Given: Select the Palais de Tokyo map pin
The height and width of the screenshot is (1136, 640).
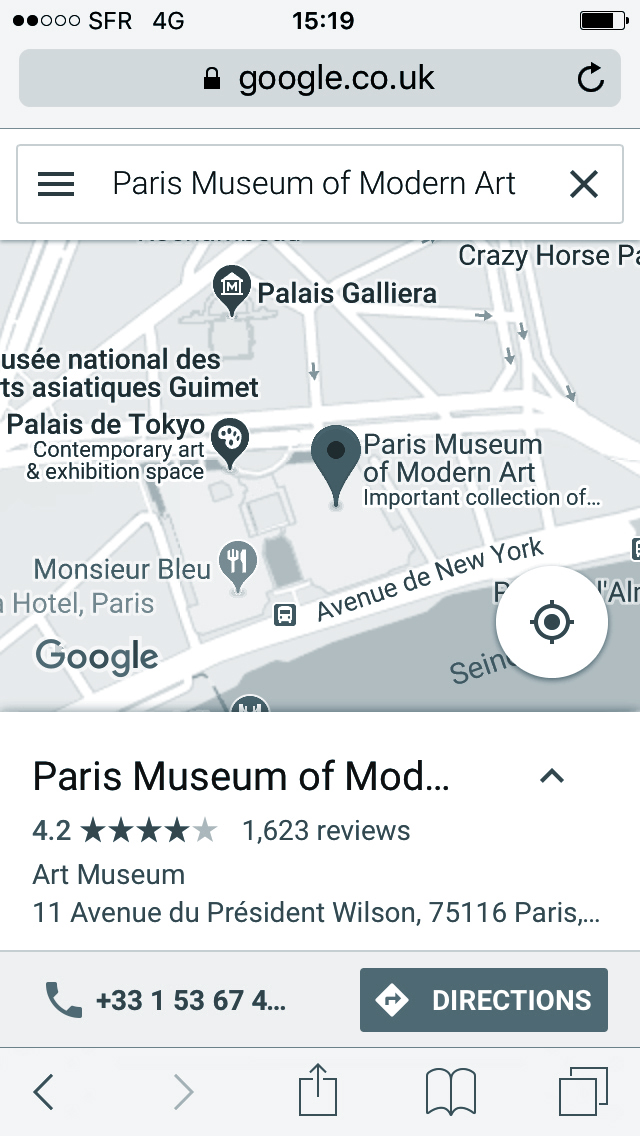Looking at the screenshot, I should coord(232,441).
